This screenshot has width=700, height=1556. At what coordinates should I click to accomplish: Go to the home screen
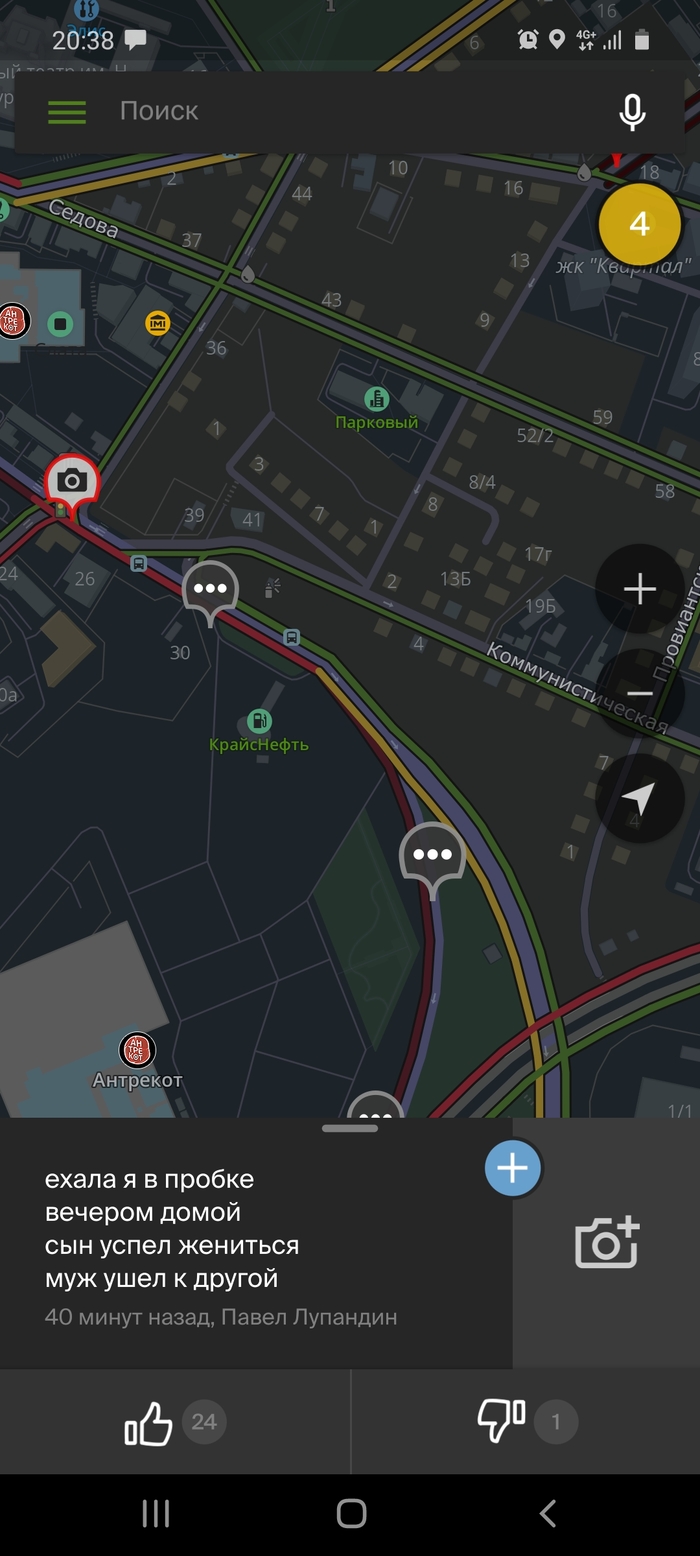coord(351,1514)
